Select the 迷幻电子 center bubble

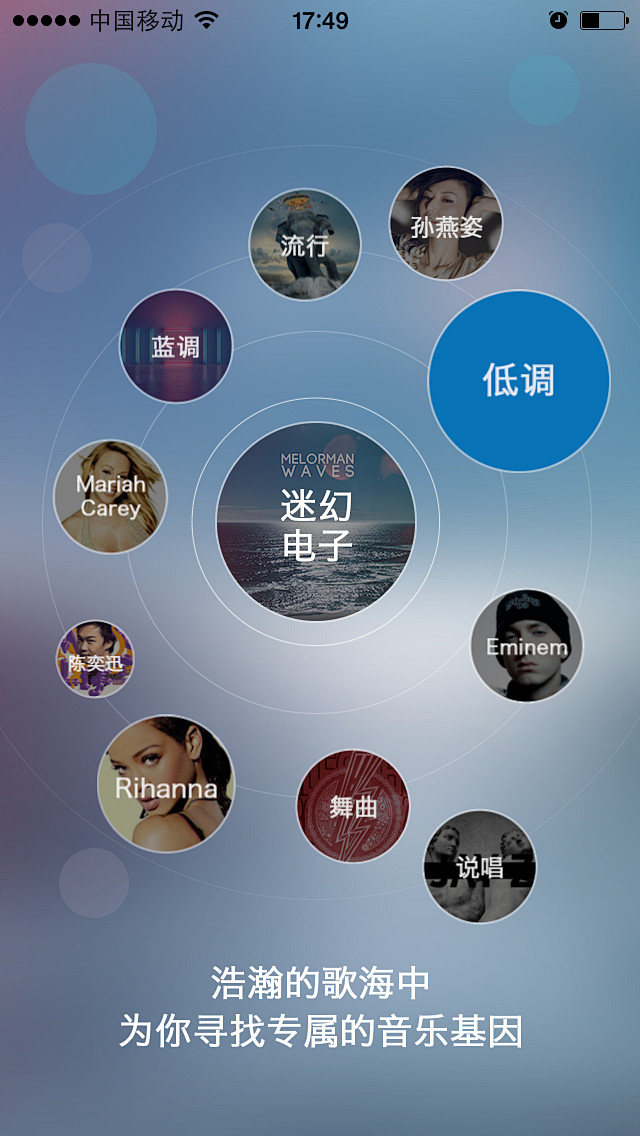click(x=316, y=520)
